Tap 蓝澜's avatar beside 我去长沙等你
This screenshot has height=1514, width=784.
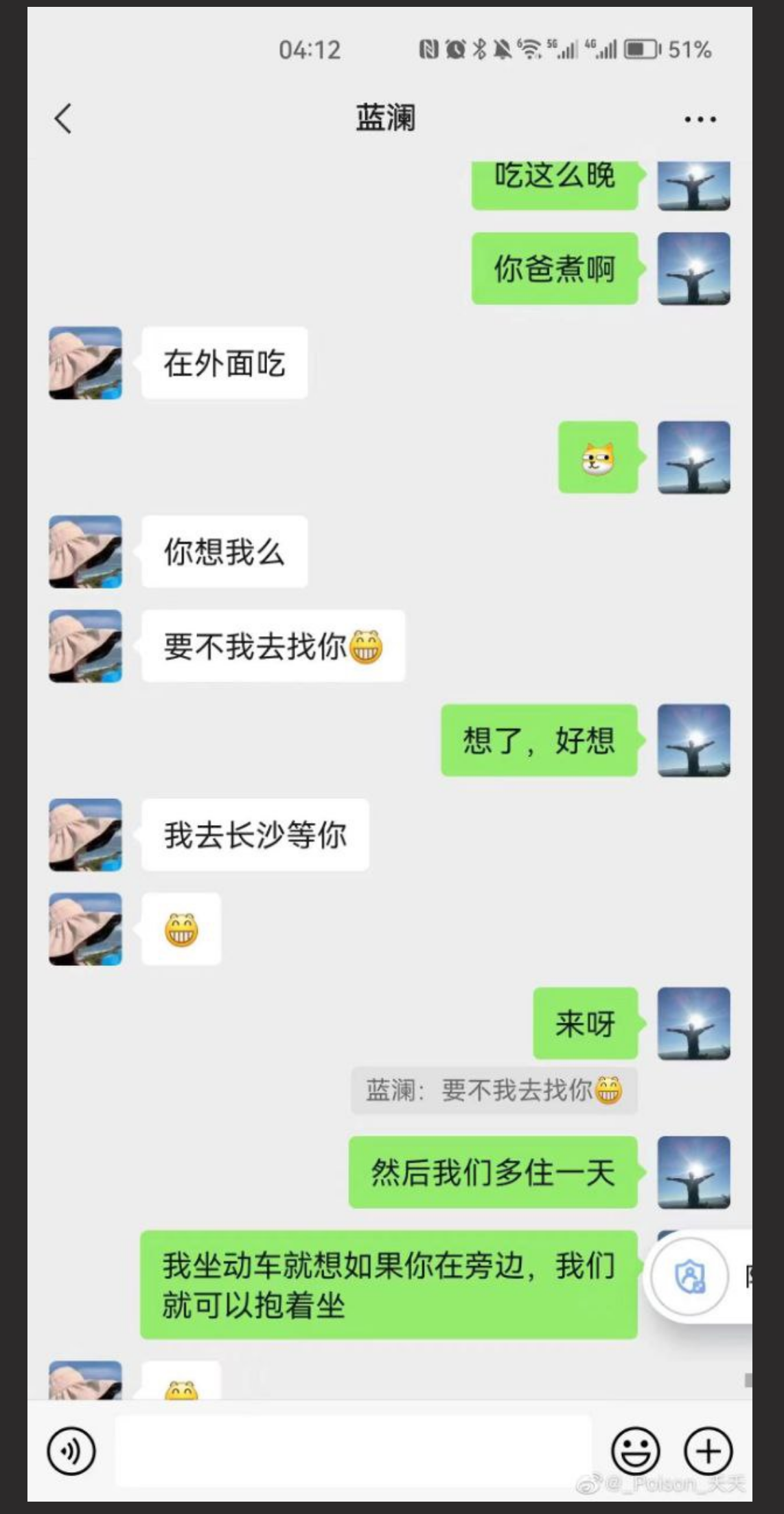point(84,833)
